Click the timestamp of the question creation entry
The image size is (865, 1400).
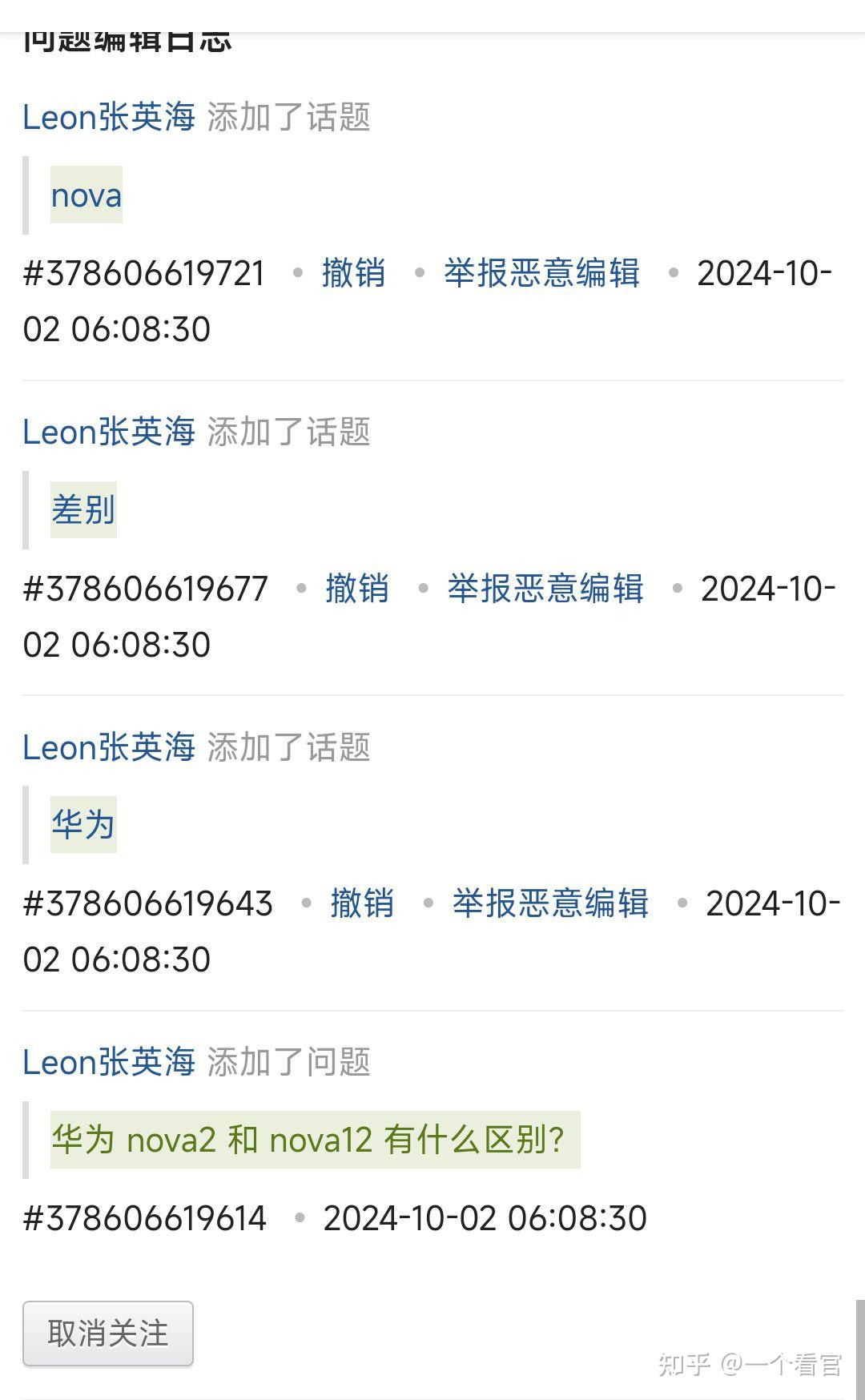pyautogui.click(x=484, y=1218)
